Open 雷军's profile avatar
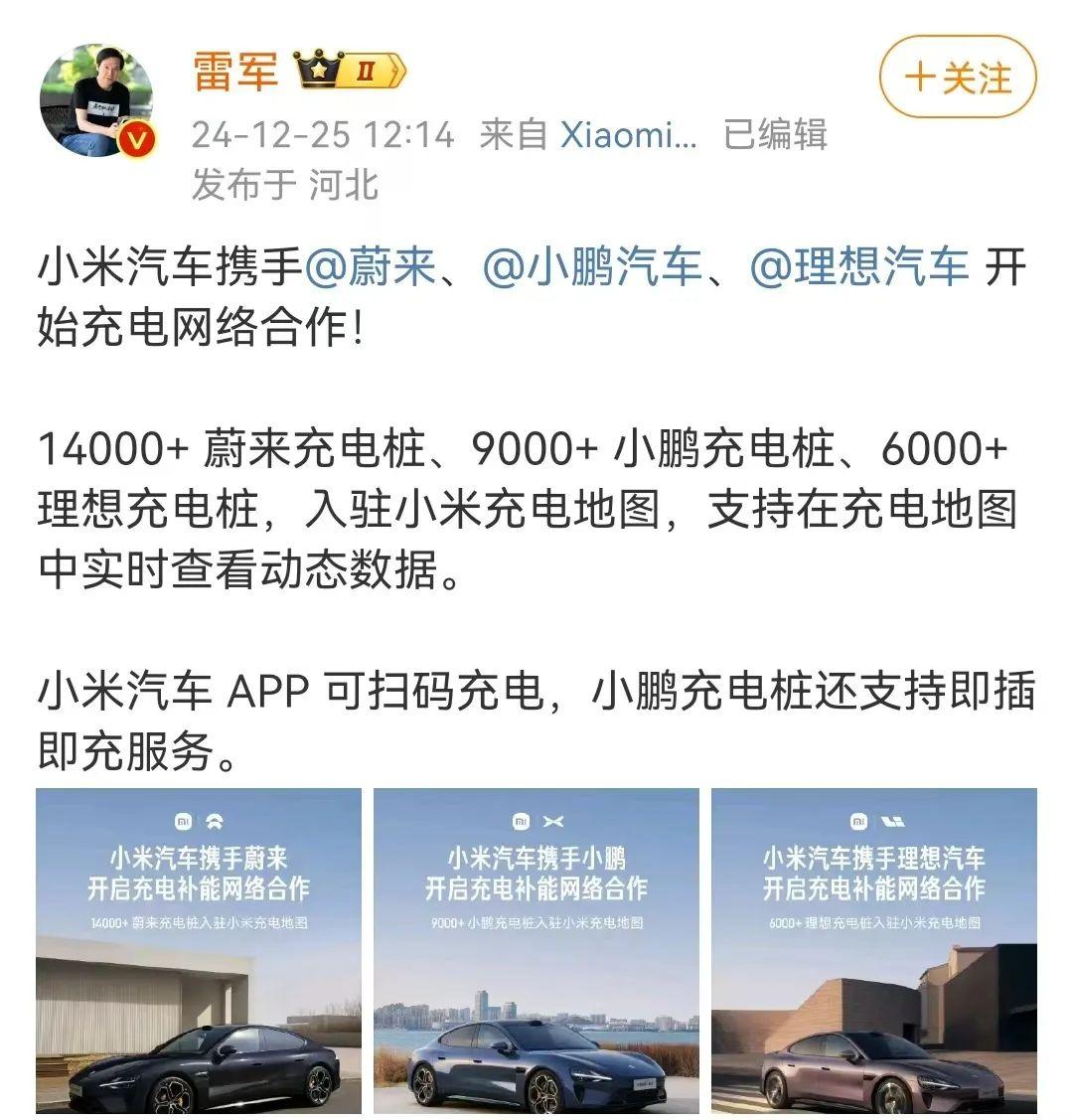The image size is (1073, 1120). 96,99
